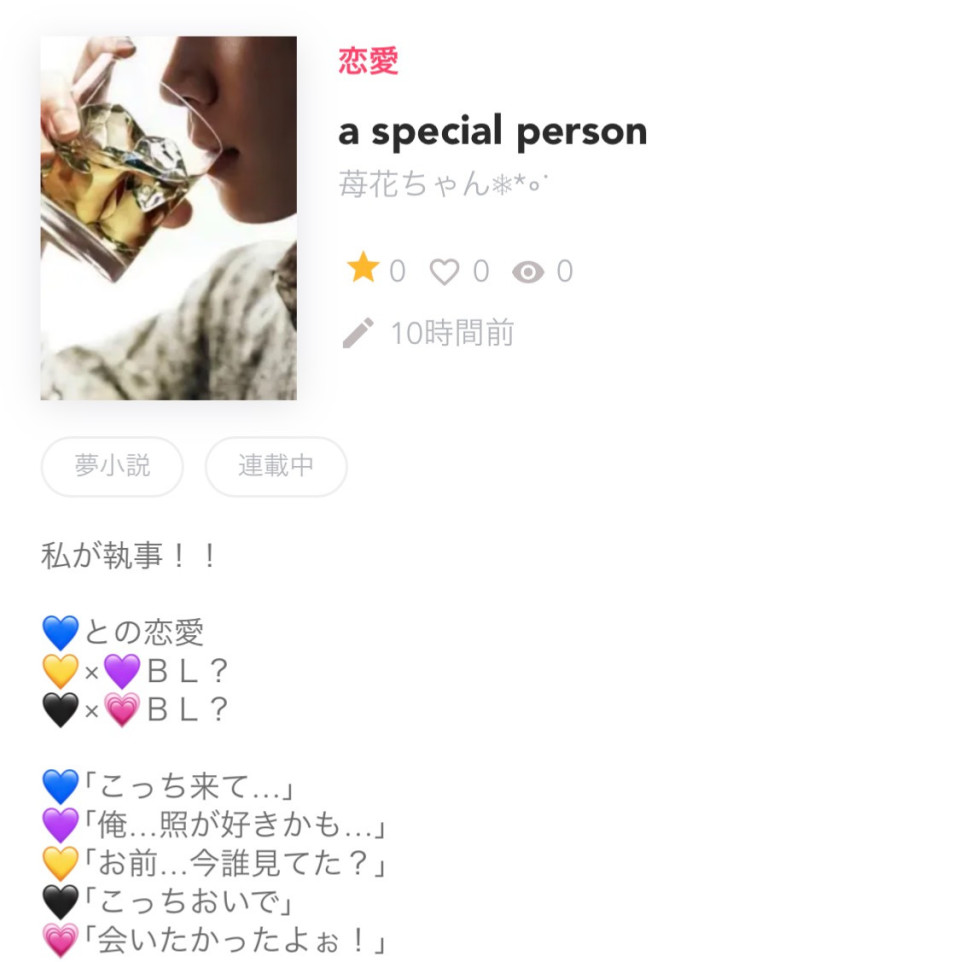
Task: Open the a special person cover image
Action: tap(168, 218)
